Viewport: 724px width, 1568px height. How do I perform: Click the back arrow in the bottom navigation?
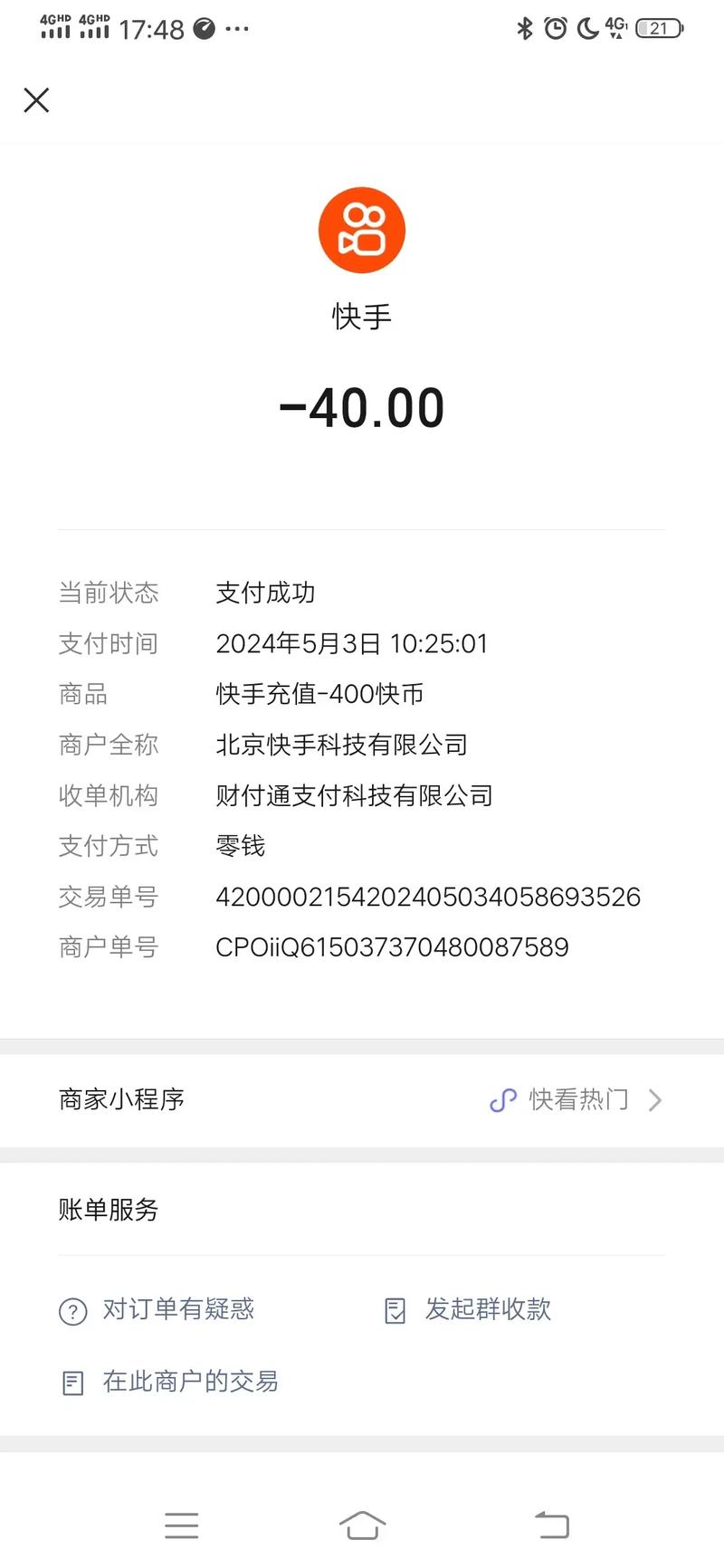click(x=554, y=1525)
